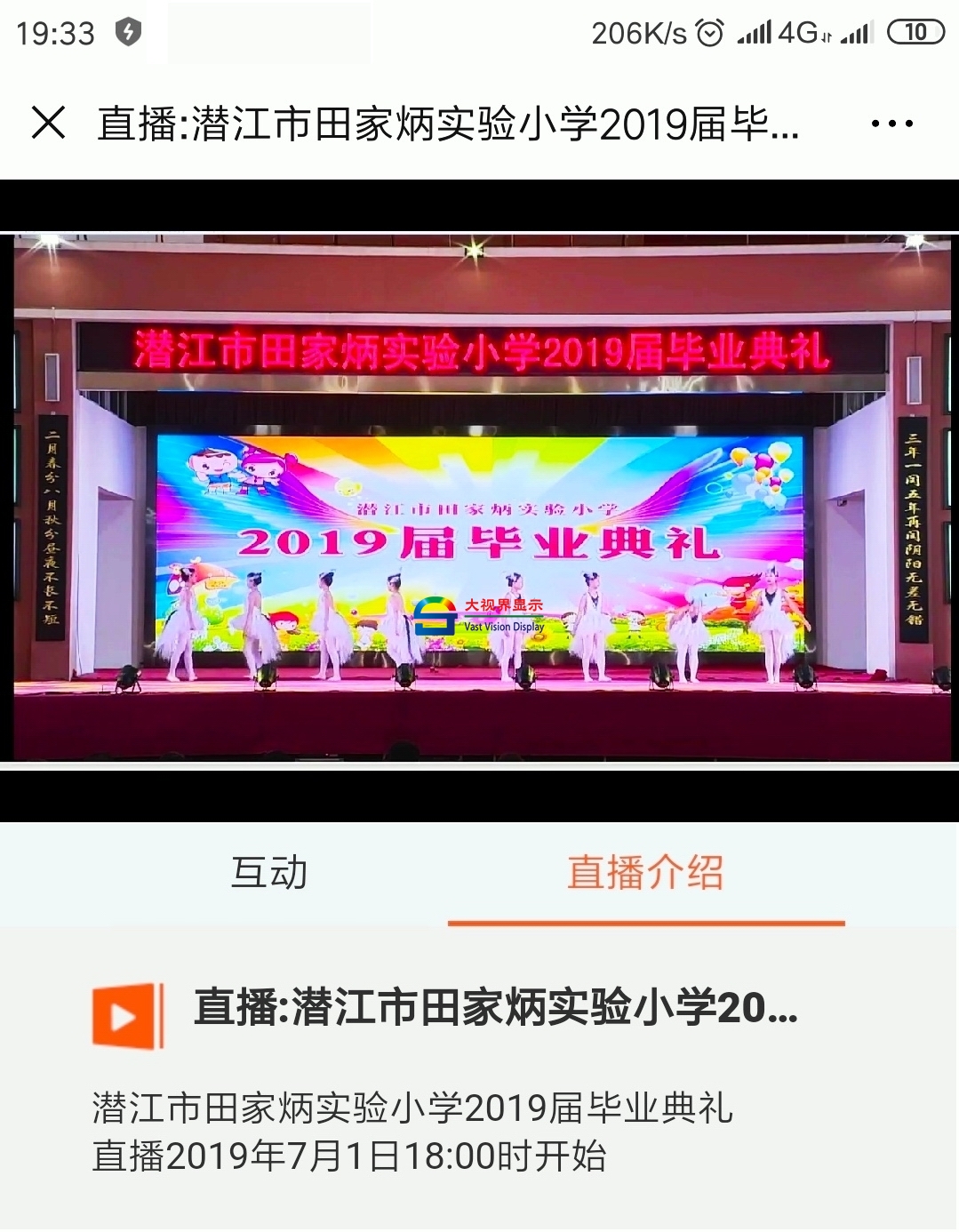Close the live broadcast page
The width and height of the screenshot is (959, 1232).
(49, 123)
